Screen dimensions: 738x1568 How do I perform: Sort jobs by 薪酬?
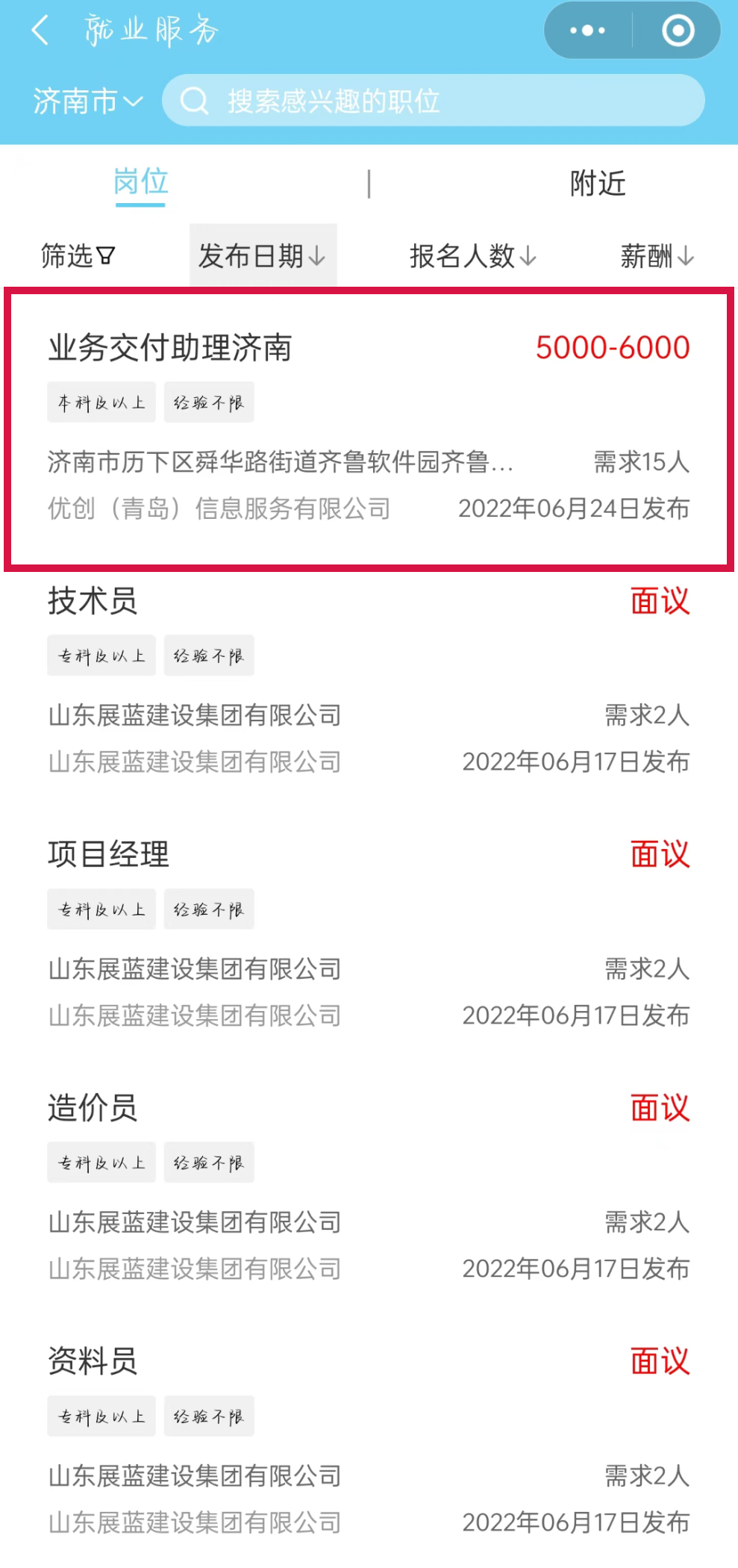(657, 256)
